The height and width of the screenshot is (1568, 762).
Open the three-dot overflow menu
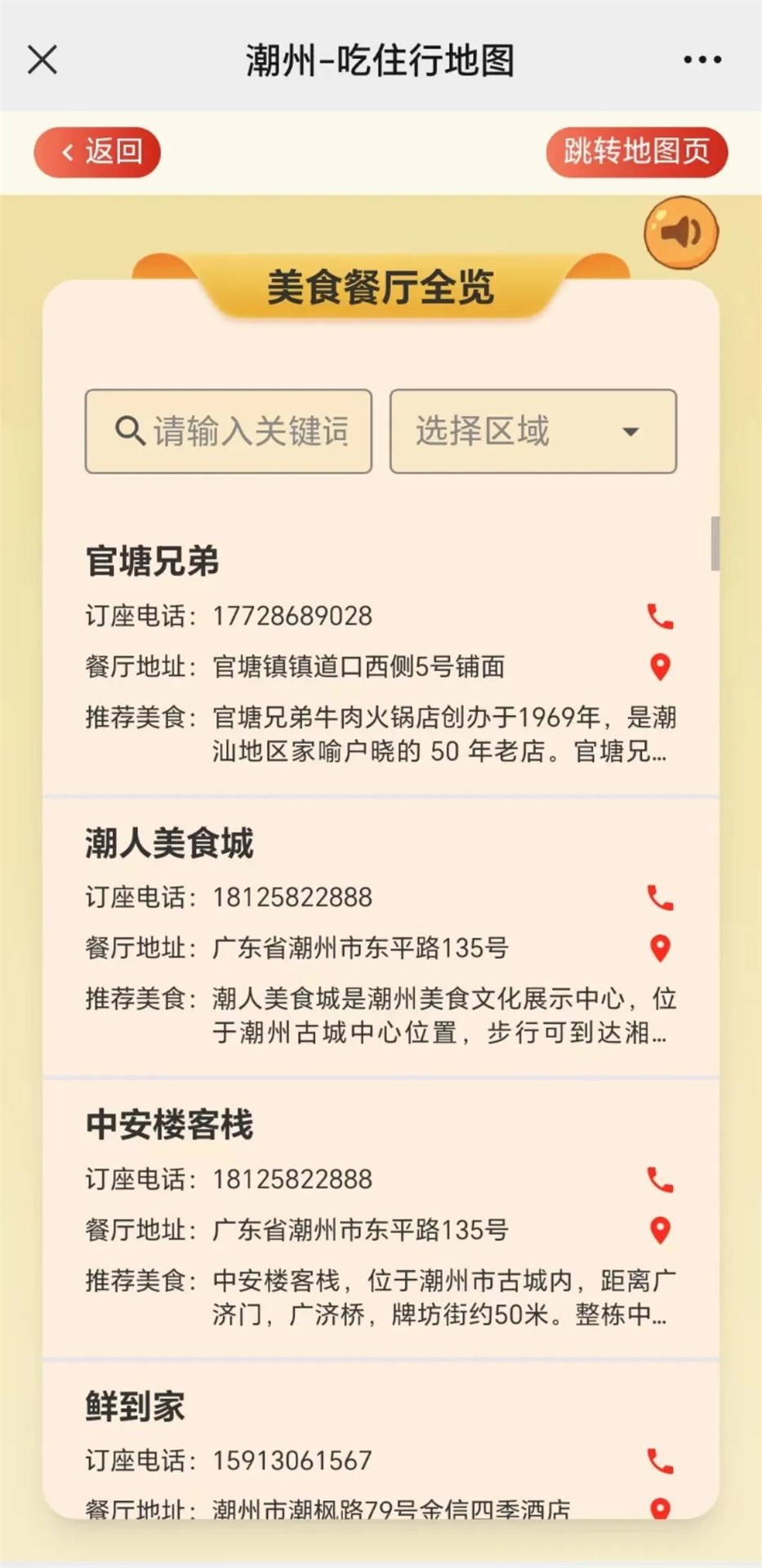tap(702, 60)
